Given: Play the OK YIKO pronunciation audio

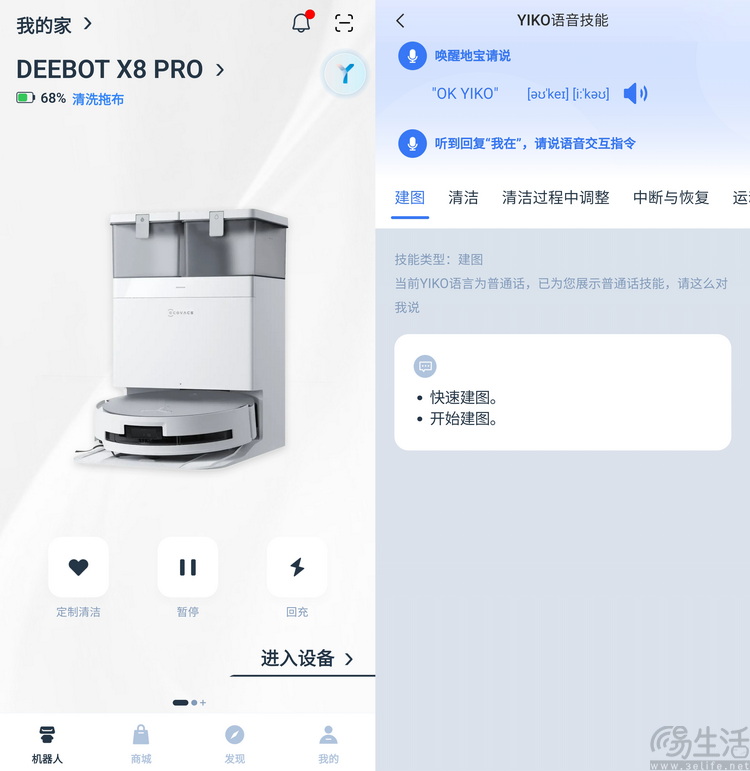Looking at the screenshot, I should (x=635, y=94).
